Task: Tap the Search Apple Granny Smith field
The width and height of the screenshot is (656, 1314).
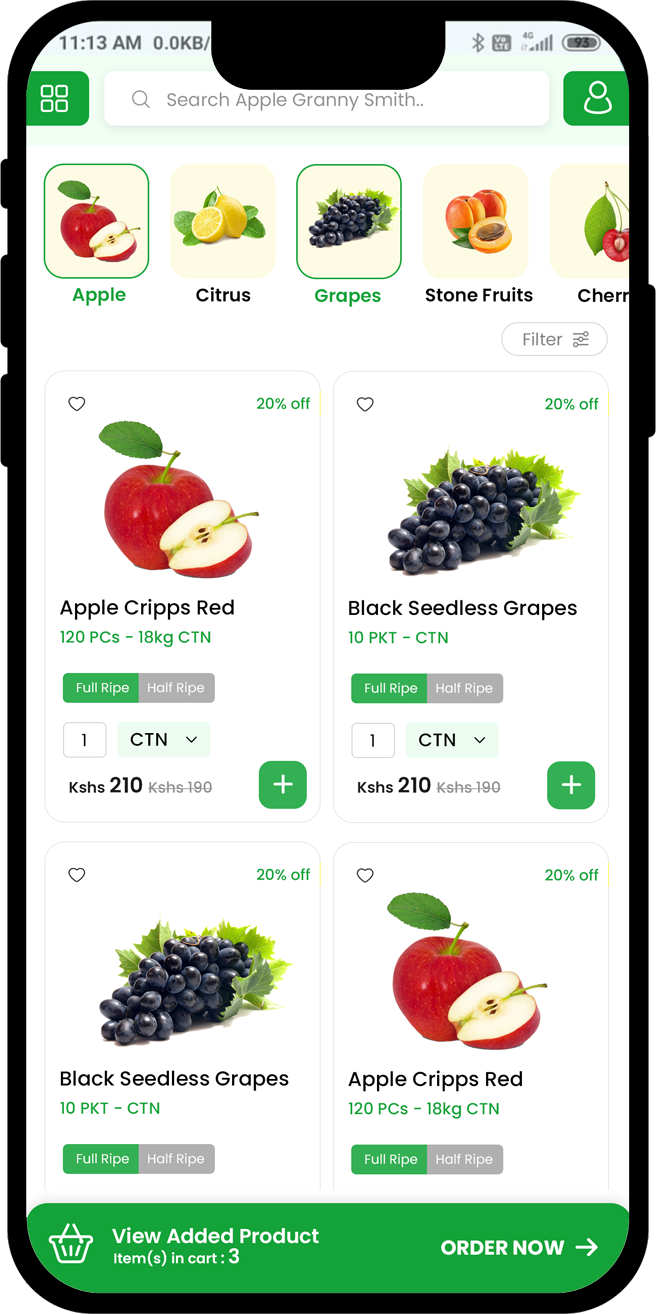Action: point(327,99)
